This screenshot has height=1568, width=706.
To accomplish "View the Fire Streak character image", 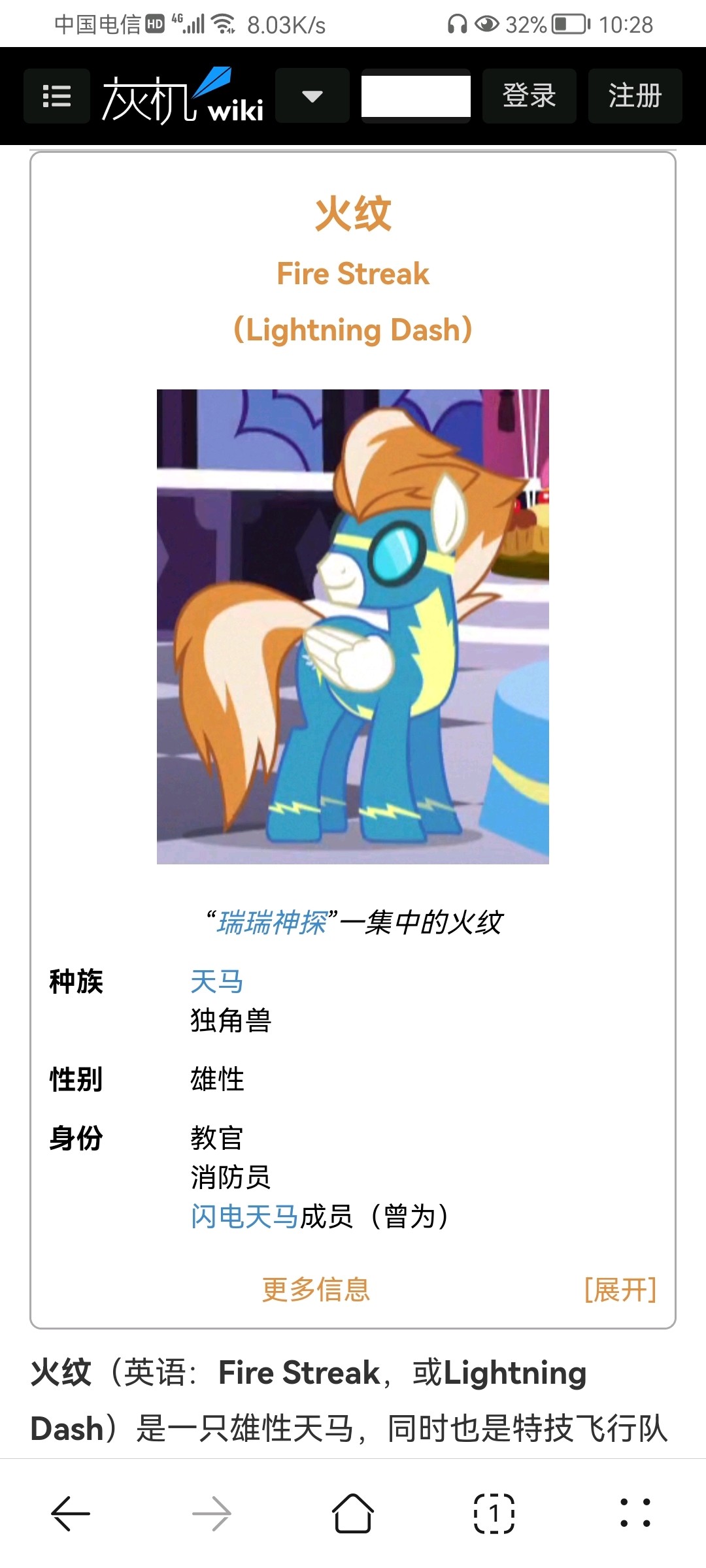I will [353, 627].
